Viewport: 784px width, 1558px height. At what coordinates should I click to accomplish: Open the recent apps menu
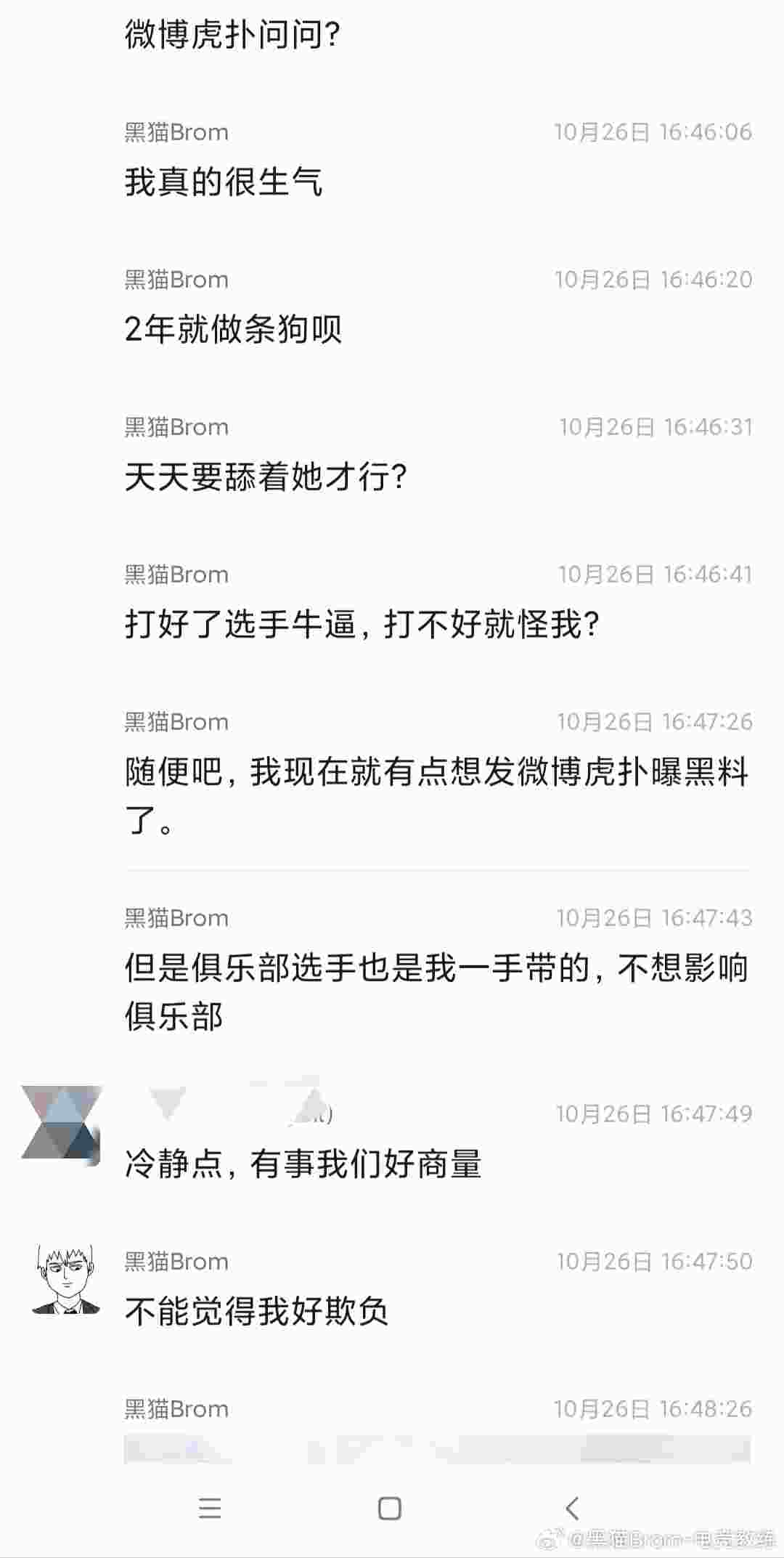[x=210, y=1509]
